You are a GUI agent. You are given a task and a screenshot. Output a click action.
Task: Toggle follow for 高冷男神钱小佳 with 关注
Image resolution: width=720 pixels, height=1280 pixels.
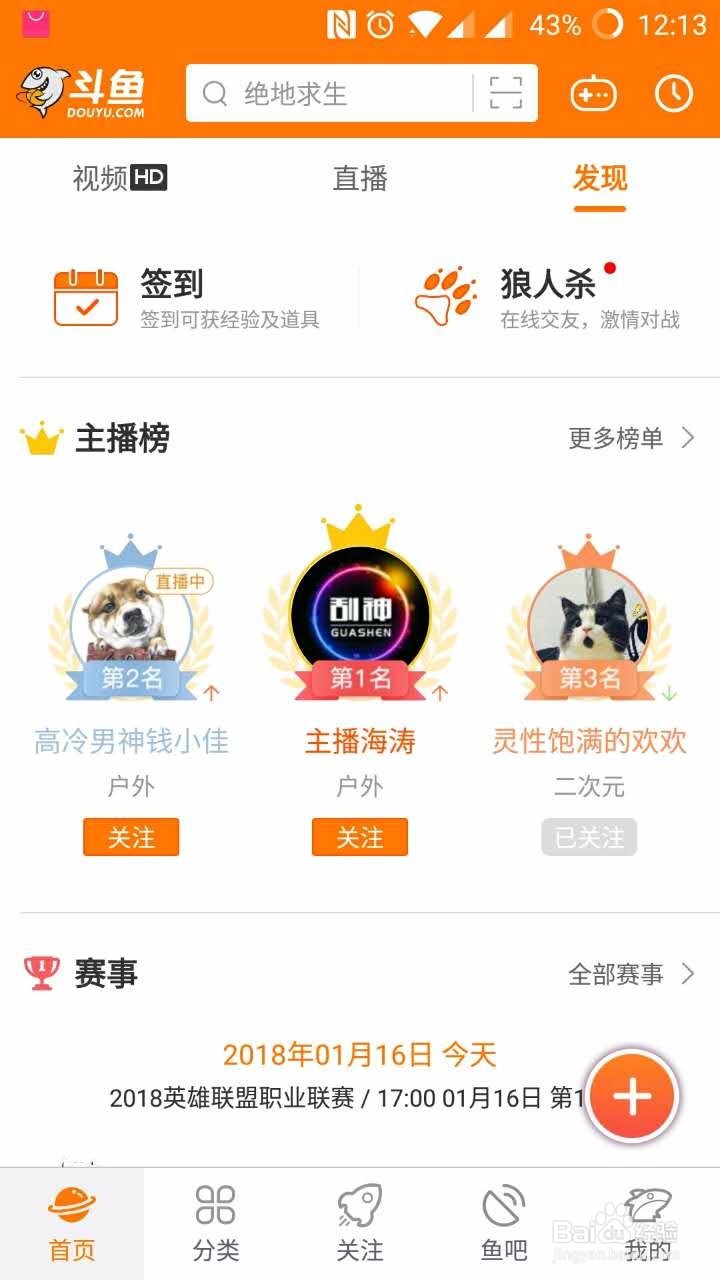tap(131, 837)
